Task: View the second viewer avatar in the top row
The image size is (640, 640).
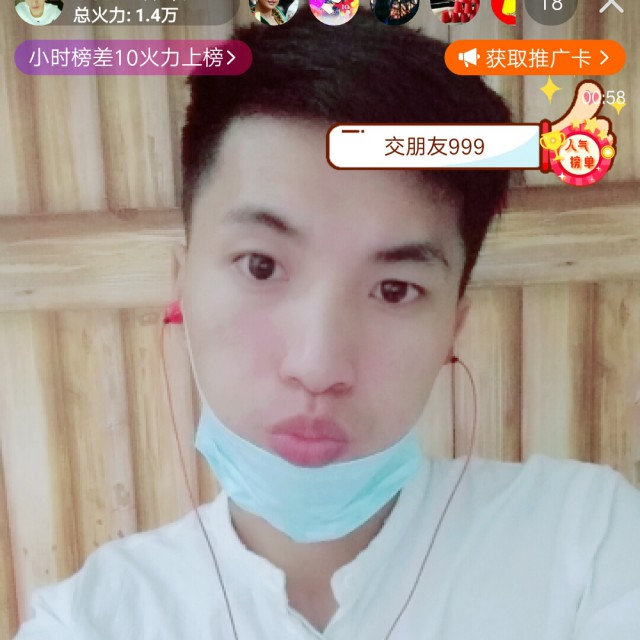Action: coord(333,9)
